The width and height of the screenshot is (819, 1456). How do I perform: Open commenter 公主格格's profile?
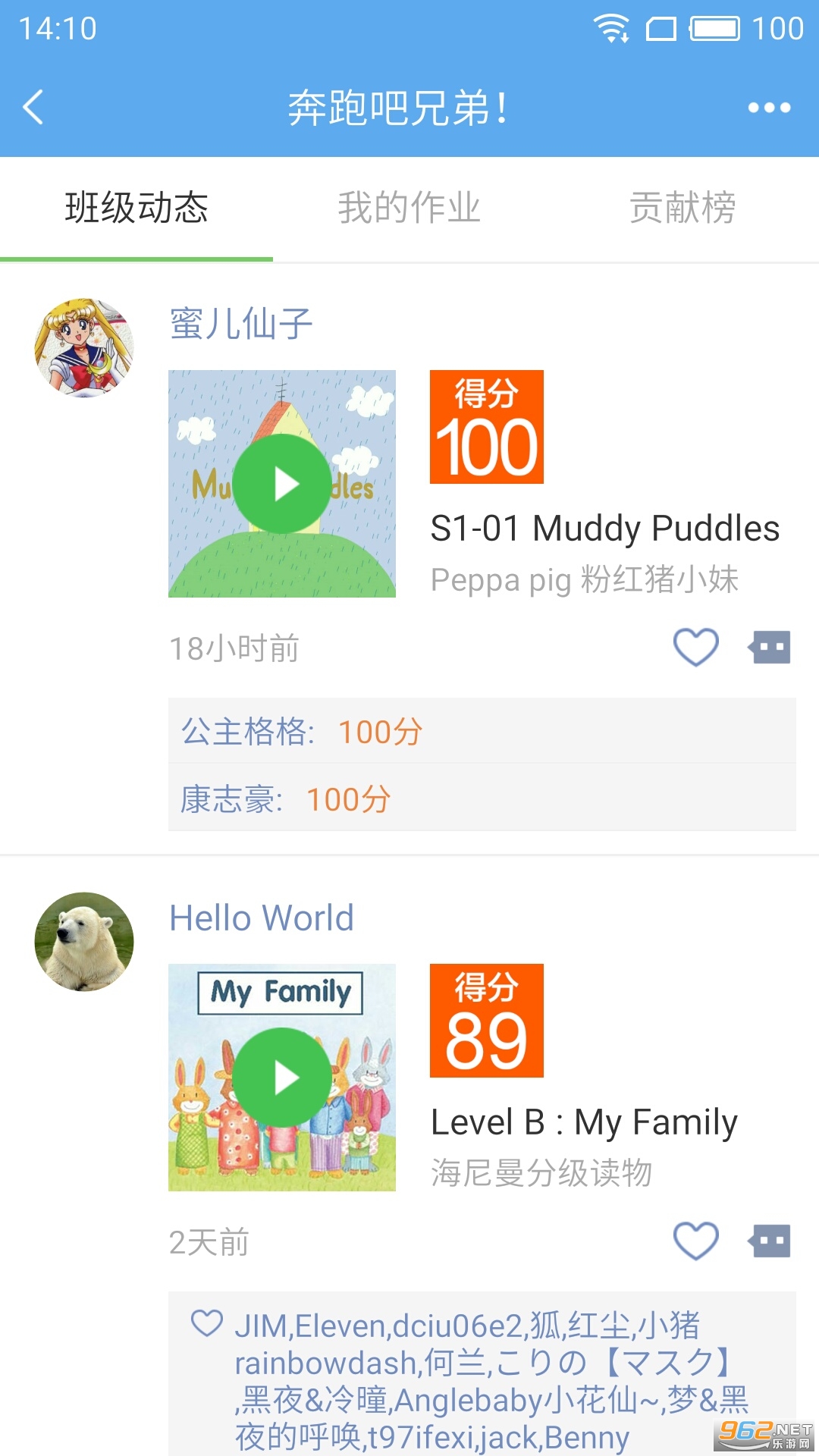pyautogui.click(x=244, y=732)
